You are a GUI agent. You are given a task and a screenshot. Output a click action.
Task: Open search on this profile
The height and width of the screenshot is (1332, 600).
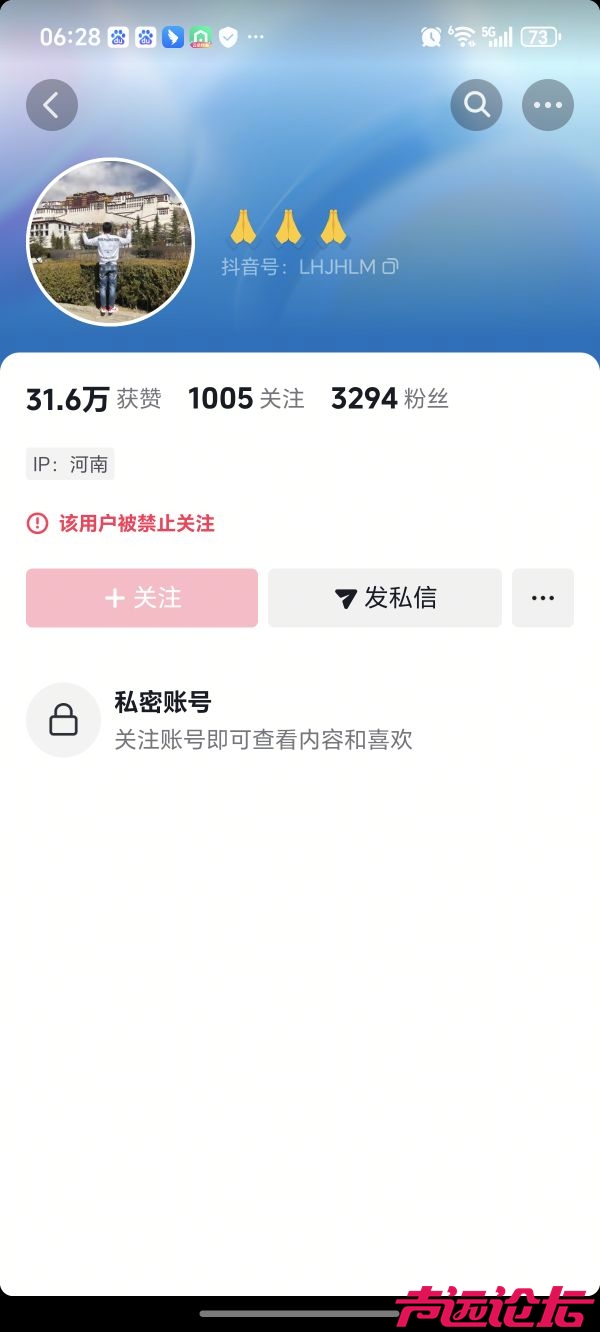coord(476,105)
